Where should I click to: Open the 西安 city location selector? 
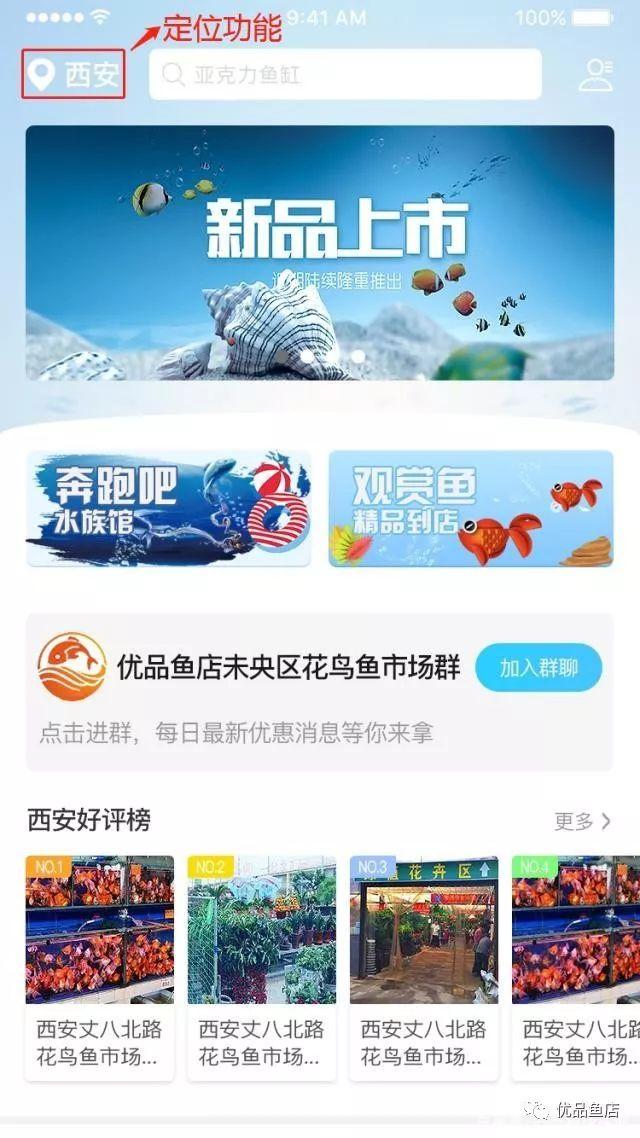pos(73,74)
